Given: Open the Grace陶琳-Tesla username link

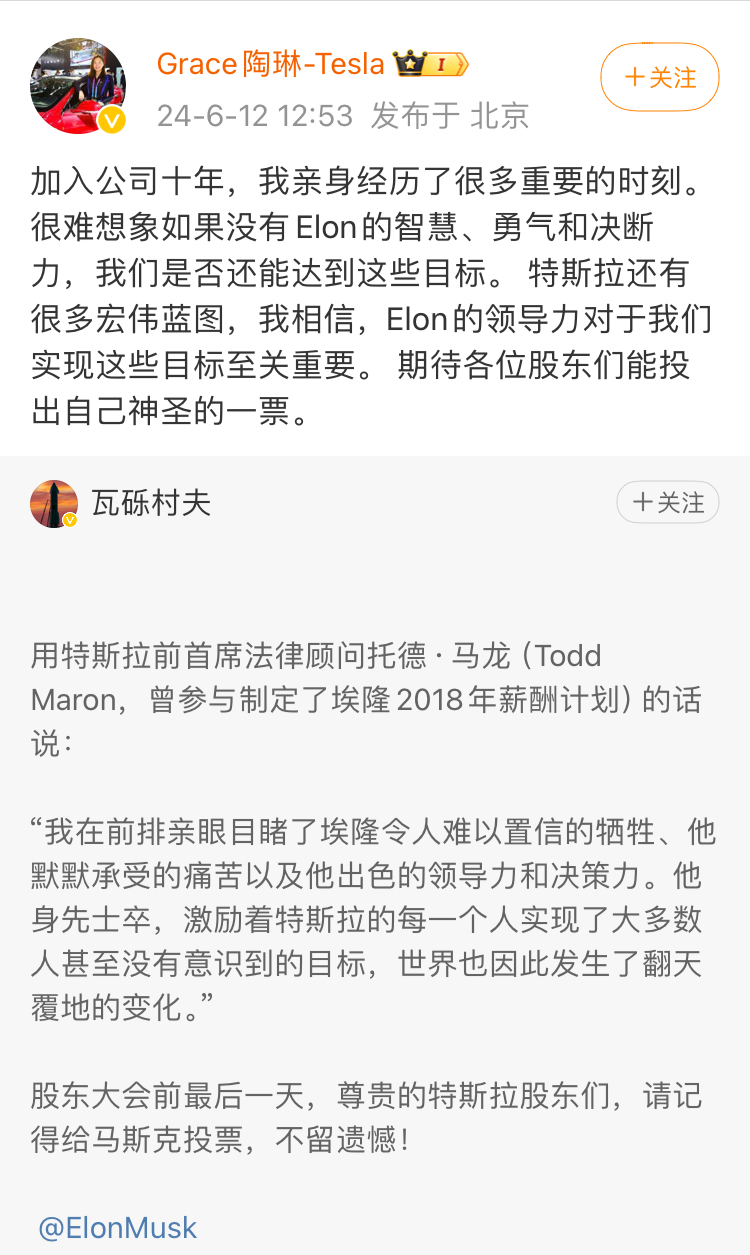Looking at the screenshot, I should coord(270,64).
